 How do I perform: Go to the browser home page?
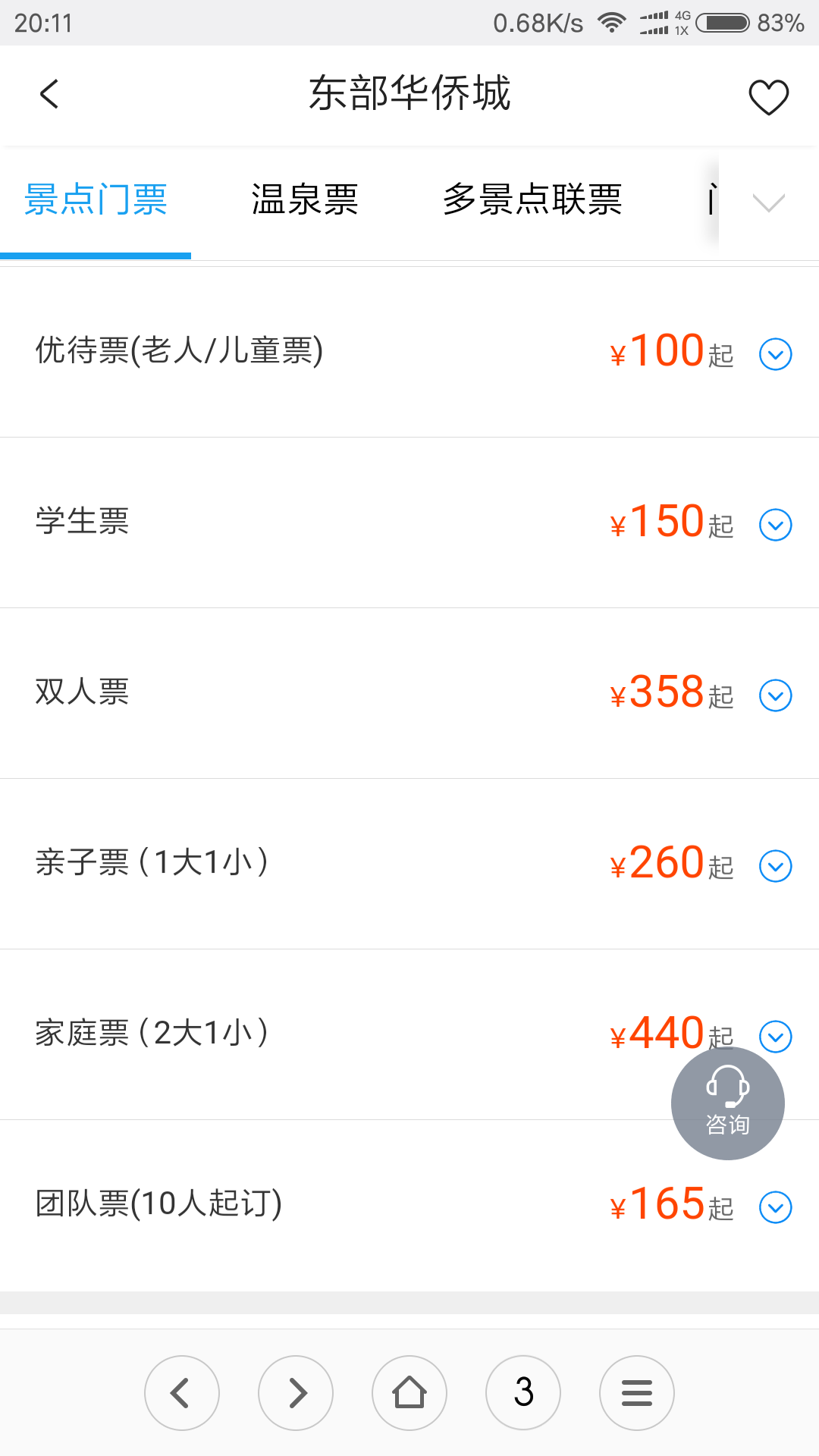409,1393
